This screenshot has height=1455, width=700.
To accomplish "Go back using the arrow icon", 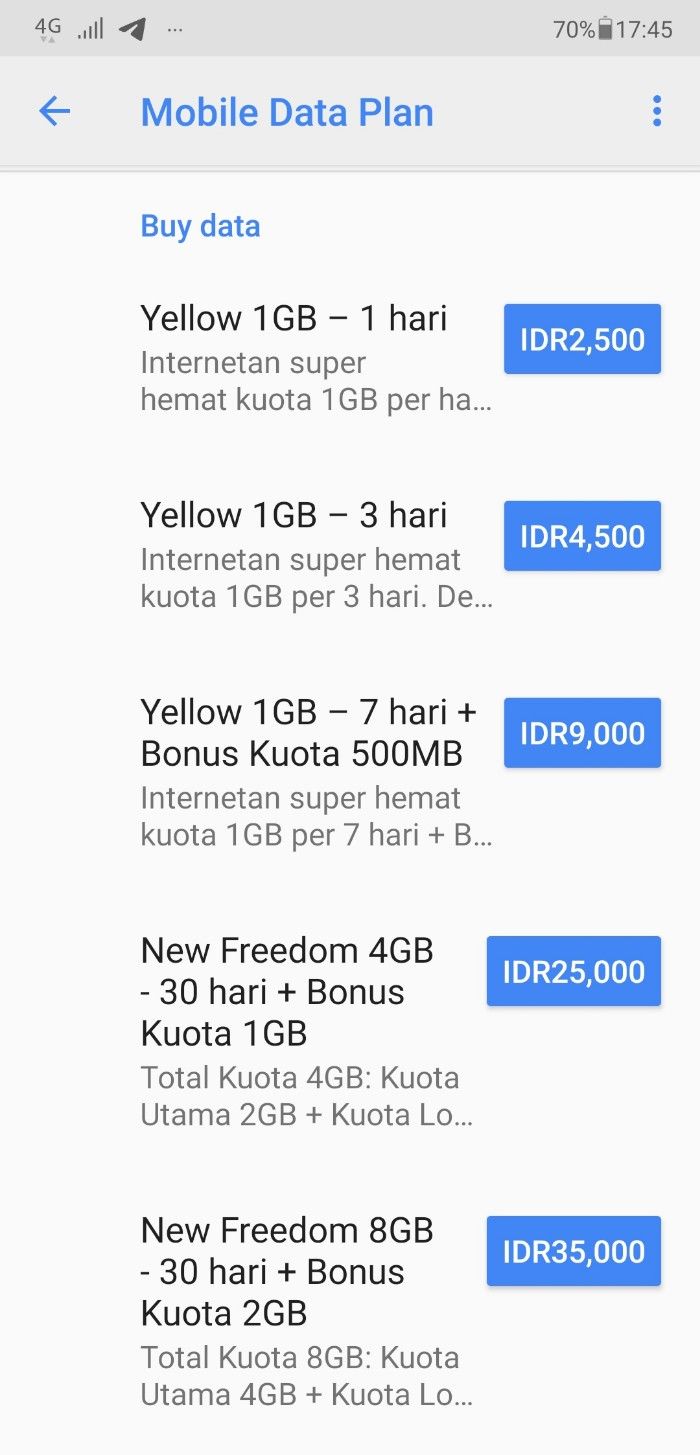I will pyautogui.click(x=54, y=111).
